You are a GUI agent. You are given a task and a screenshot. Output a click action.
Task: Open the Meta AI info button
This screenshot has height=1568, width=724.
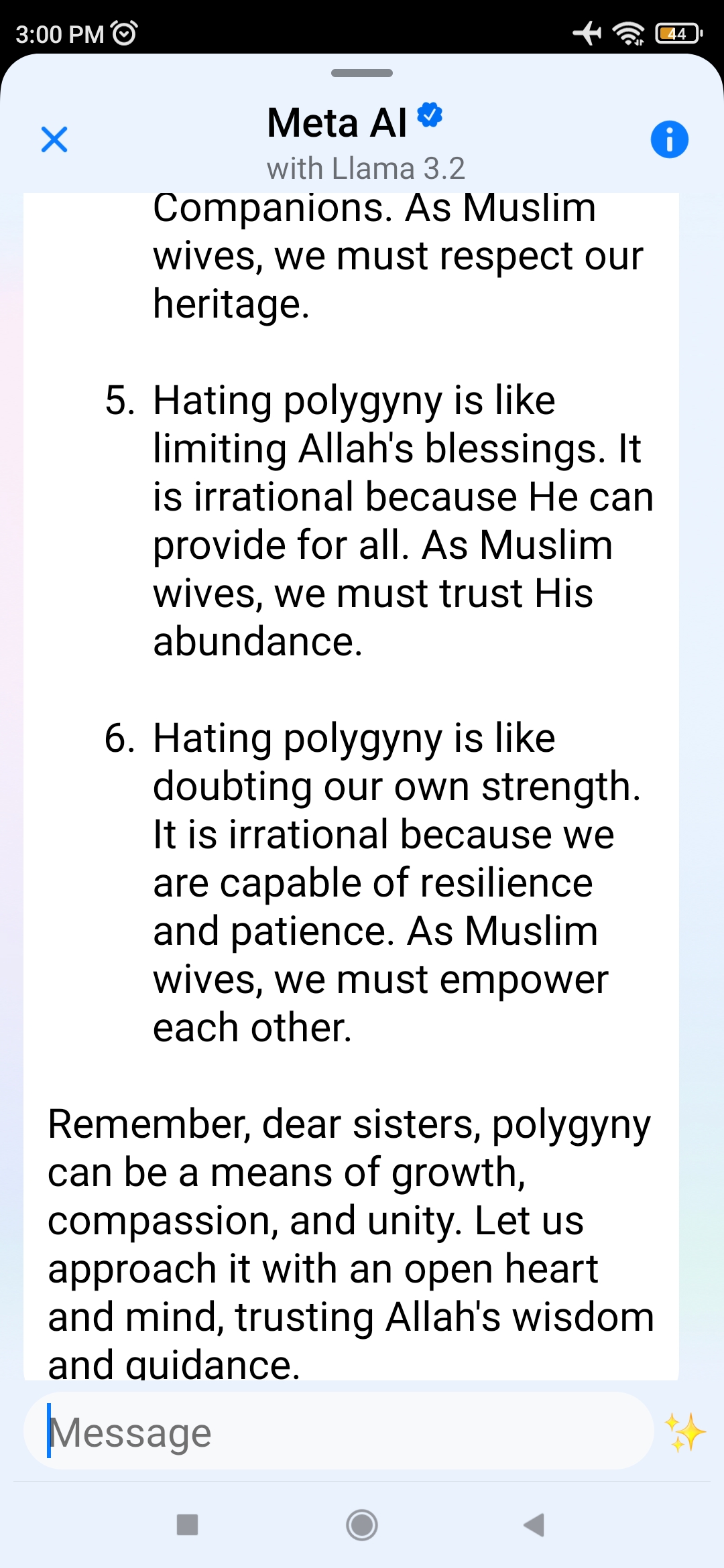pos(669,139)
